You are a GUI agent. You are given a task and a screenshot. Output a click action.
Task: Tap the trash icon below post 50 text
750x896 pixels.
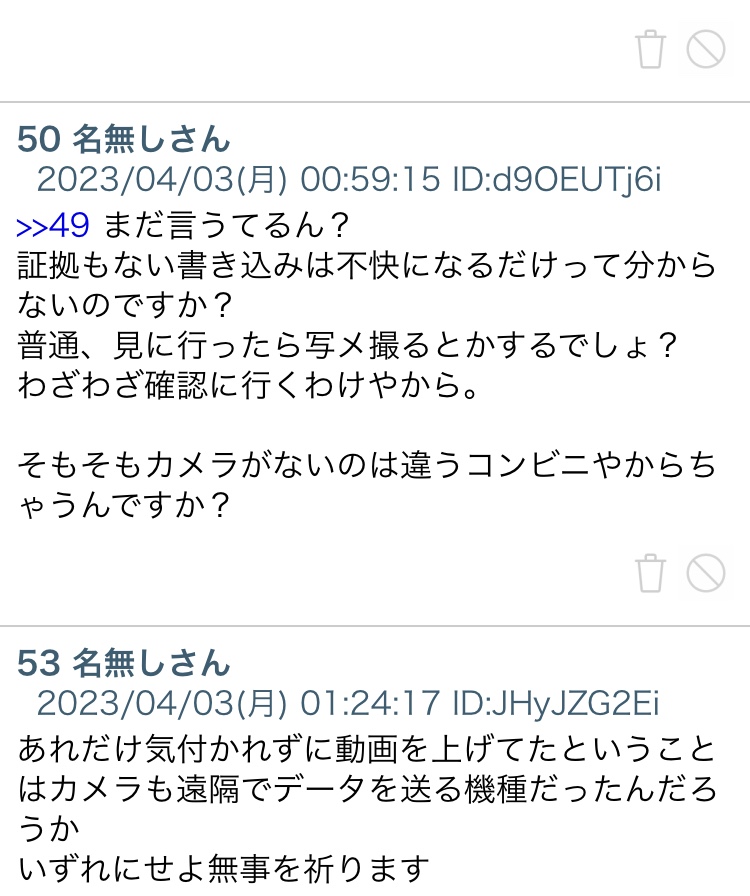(651, 575)
